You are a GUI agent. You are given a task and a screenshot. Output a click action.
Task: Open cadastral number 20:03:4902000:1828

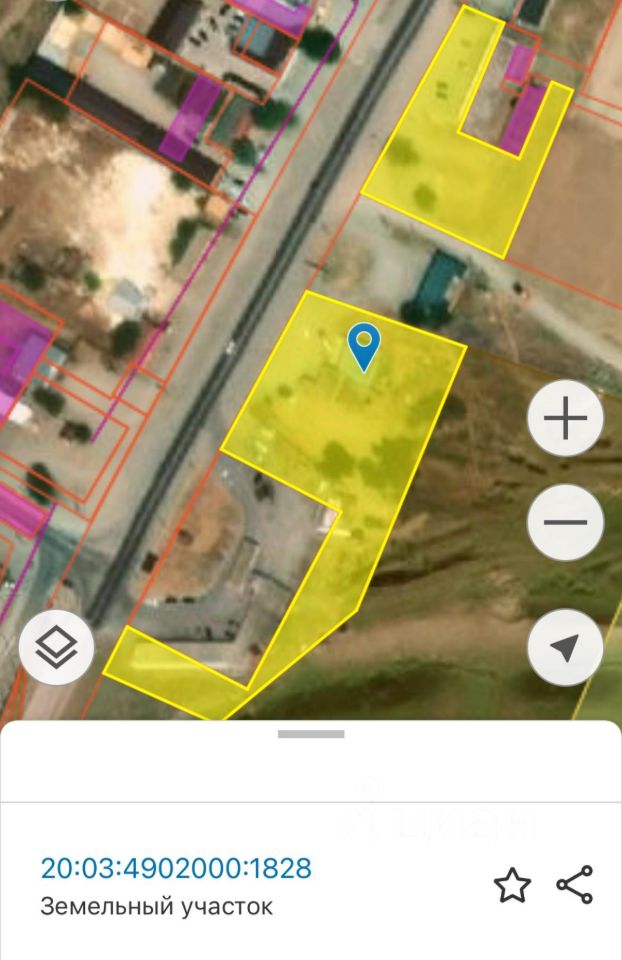(x=176, y=867)
